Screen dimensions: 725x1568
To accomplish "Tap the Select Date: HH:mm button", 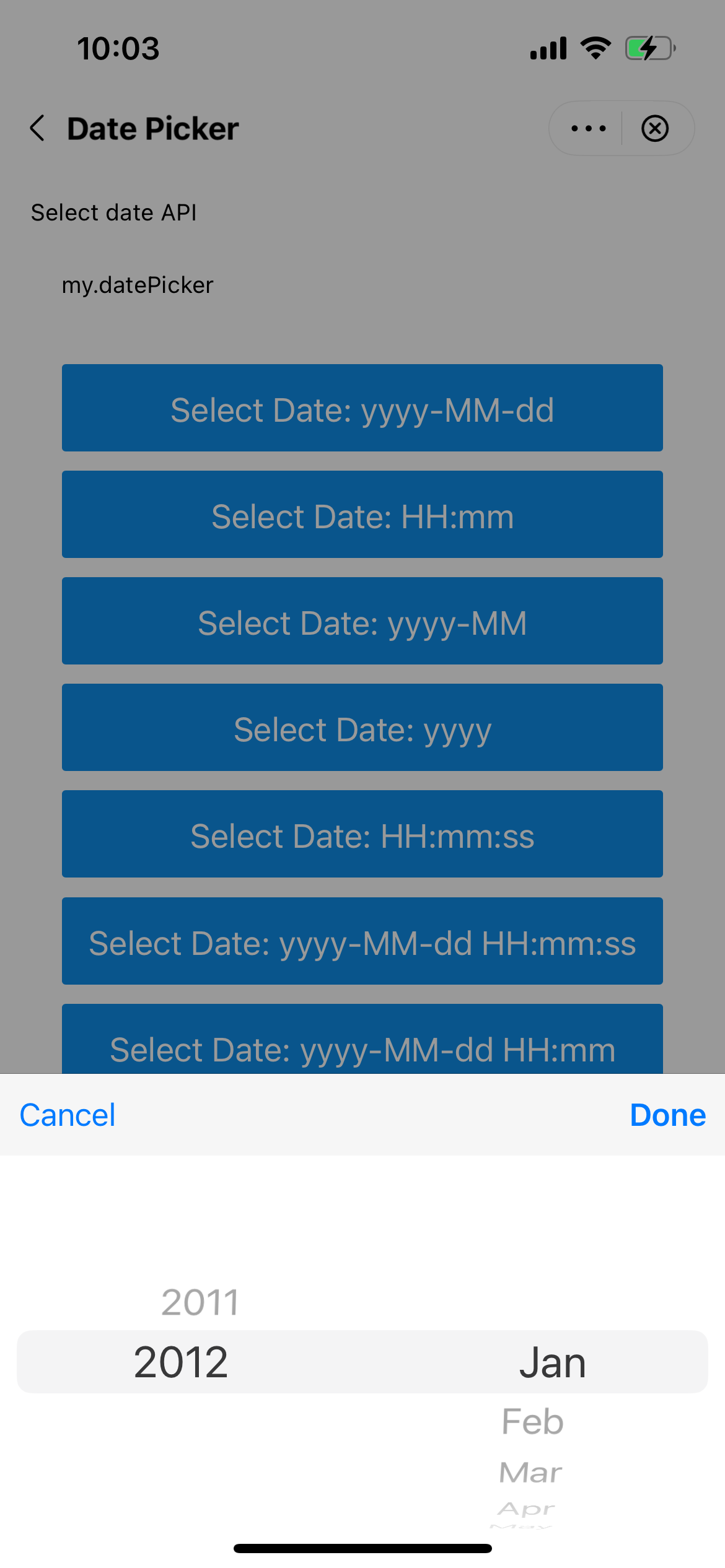I will 362,515.
